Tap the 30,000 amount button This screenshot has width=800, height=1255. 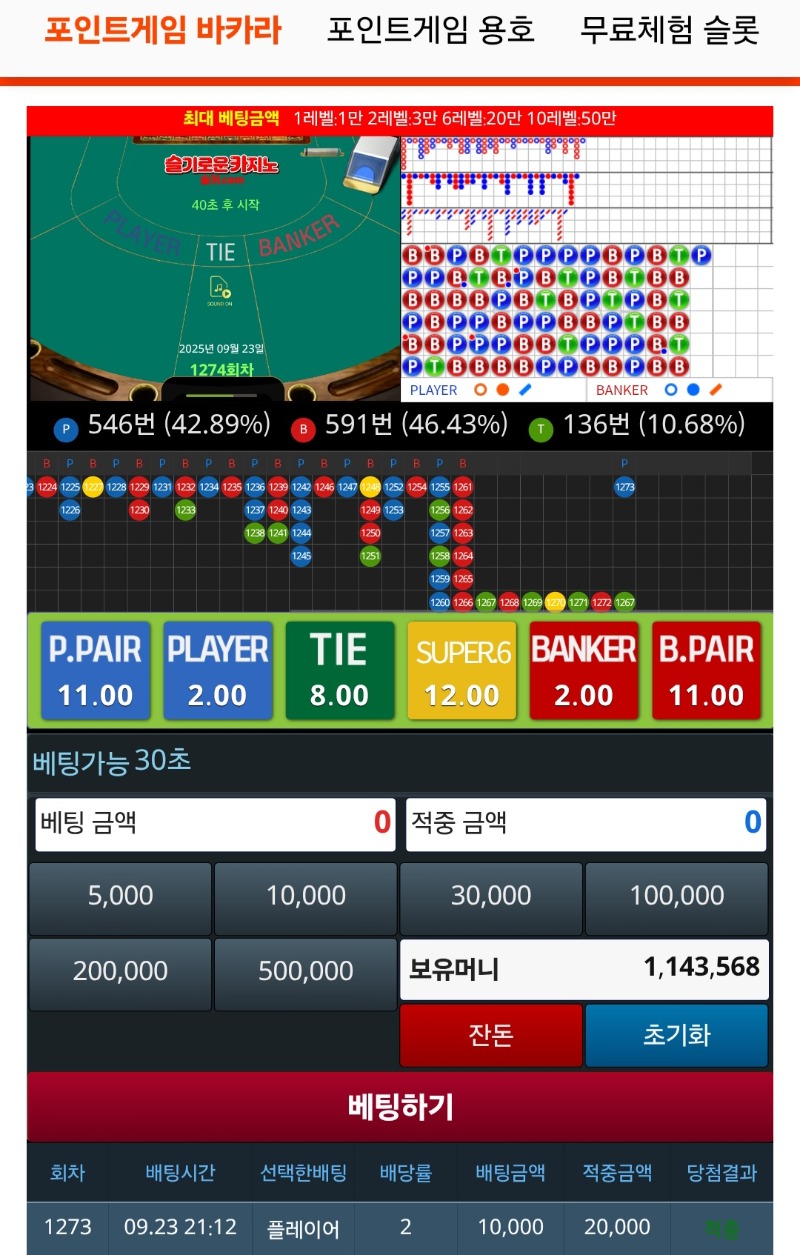(491, 896)
